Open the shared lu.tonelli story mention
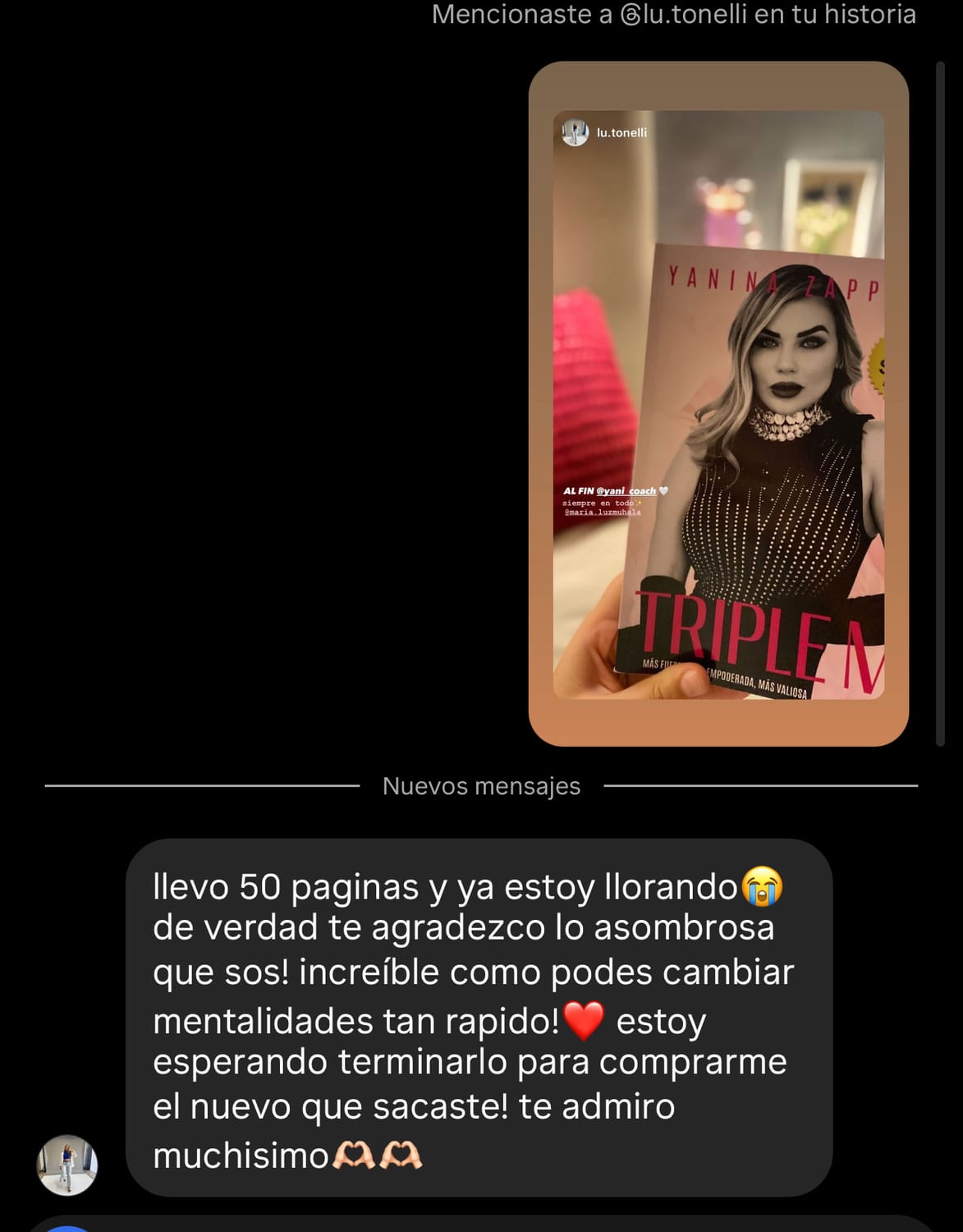This screenshot has width=963, height=1232. coord(718,404)
